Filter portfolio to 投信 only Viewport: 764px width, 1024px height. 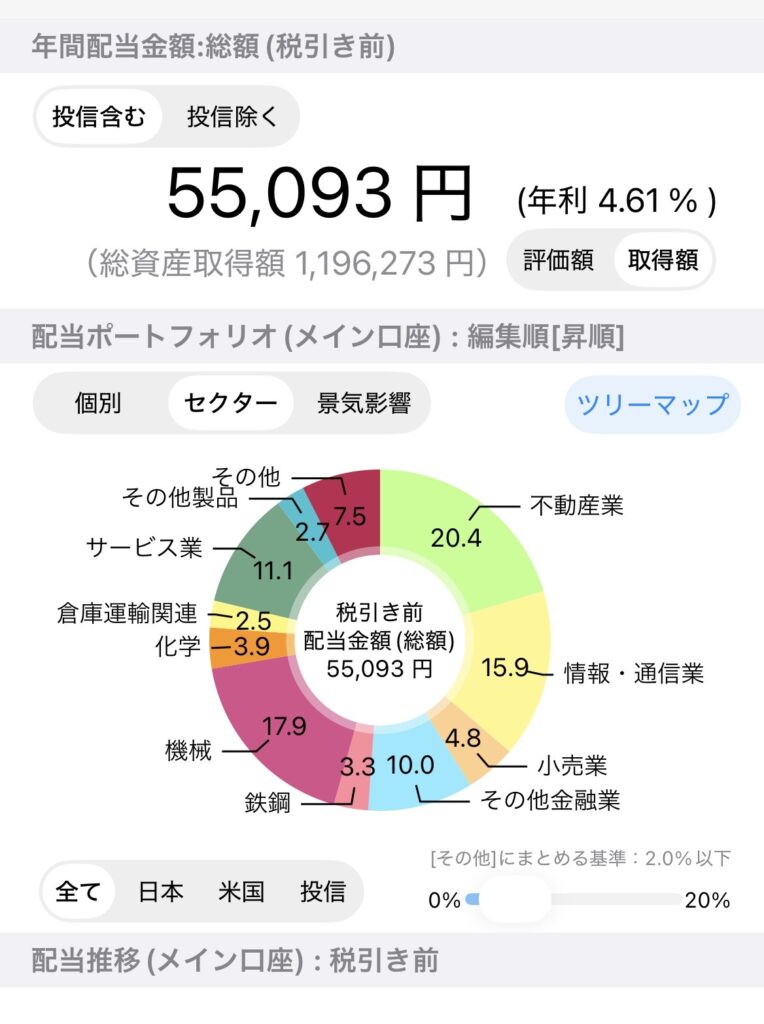[322, 892]
